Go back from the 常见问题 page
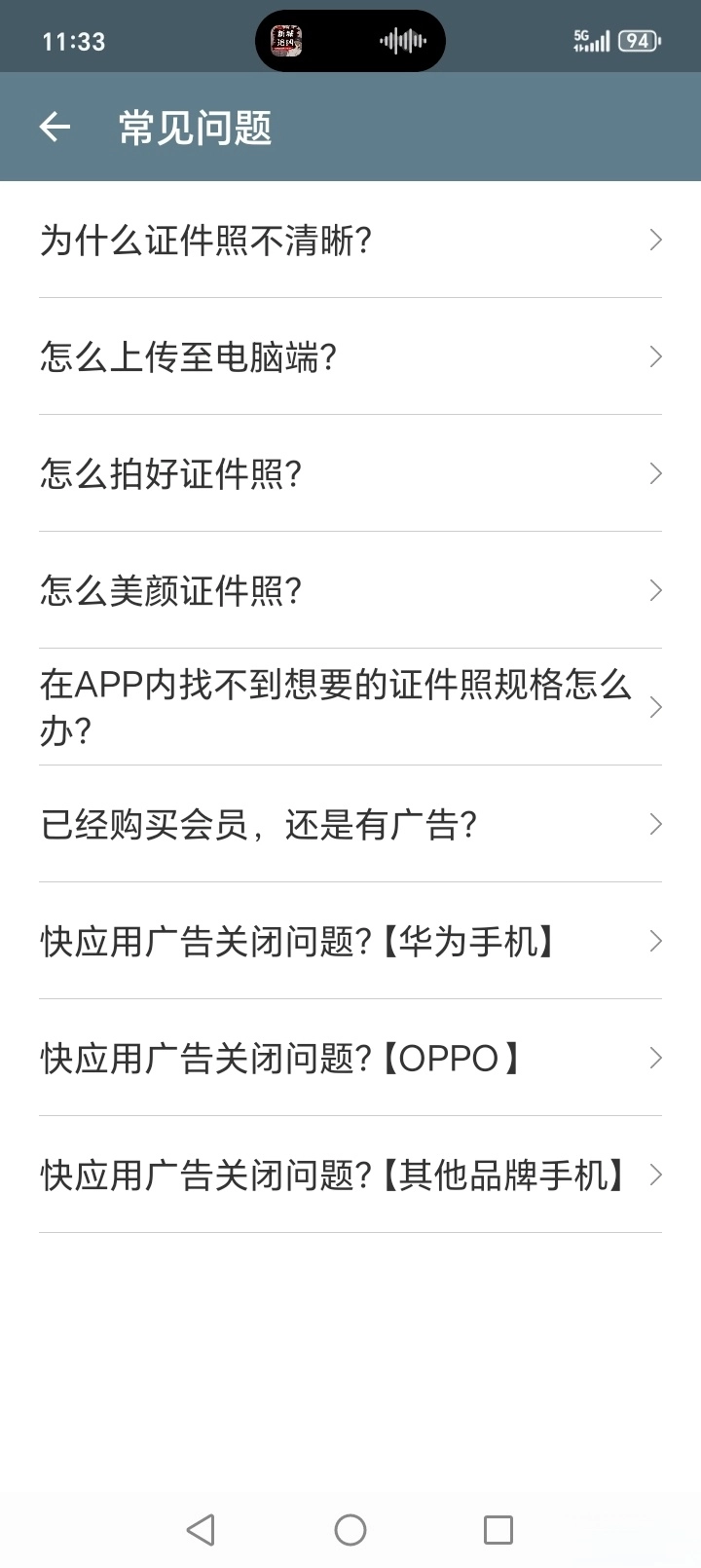 [55, 127]
